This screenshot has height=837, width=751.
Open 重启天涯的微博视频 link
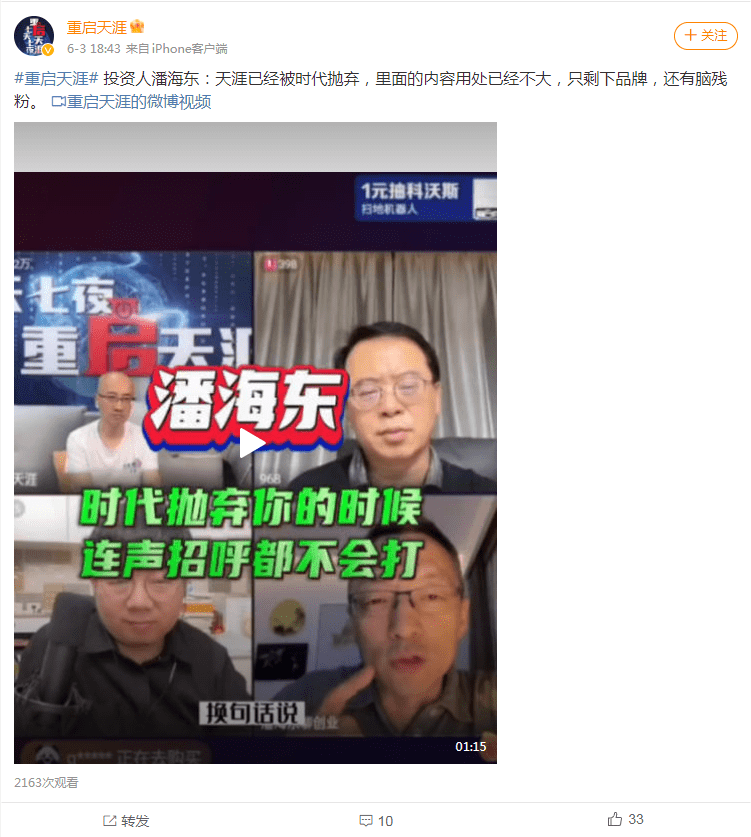pyautogui.click(x=131, y=101)
